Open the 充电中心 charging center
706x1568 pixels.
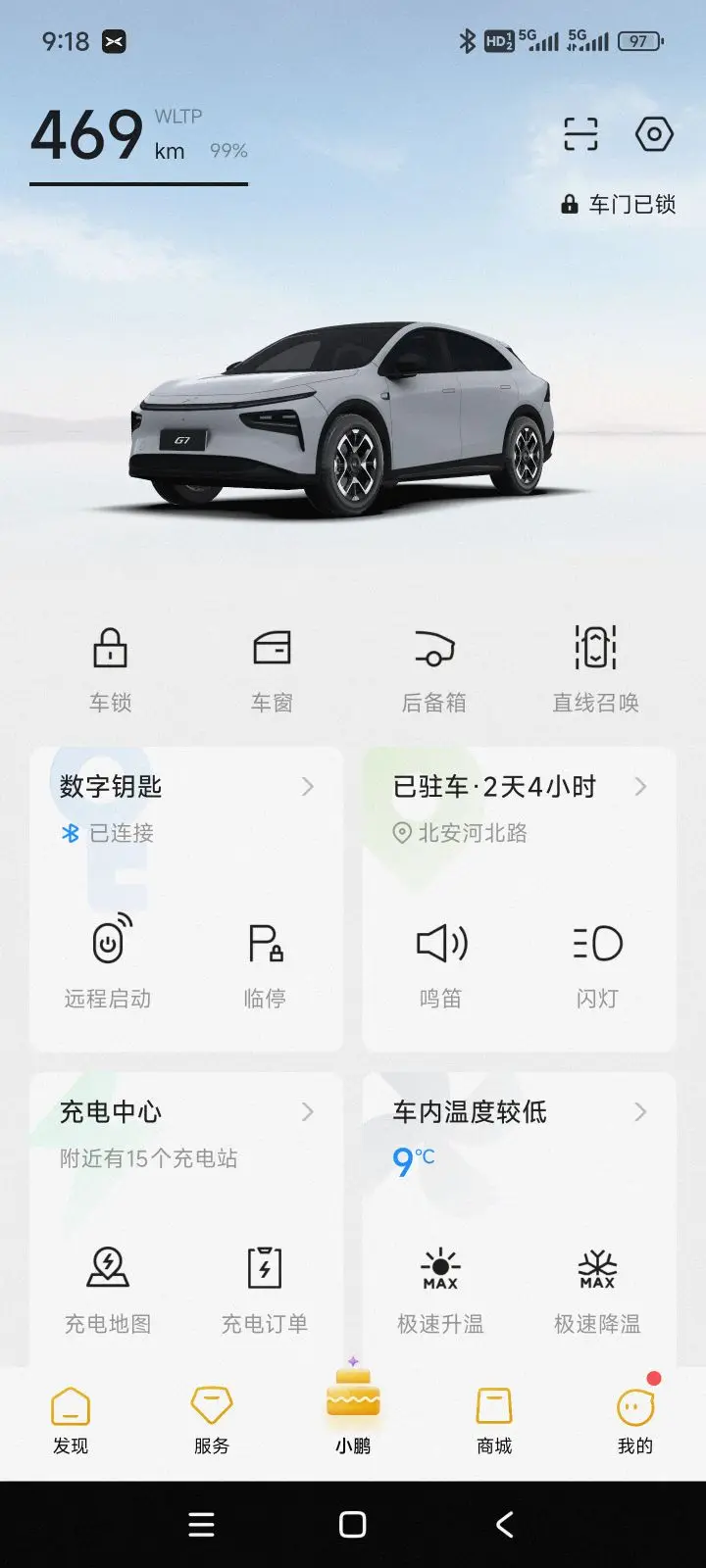coord(186,1112)
